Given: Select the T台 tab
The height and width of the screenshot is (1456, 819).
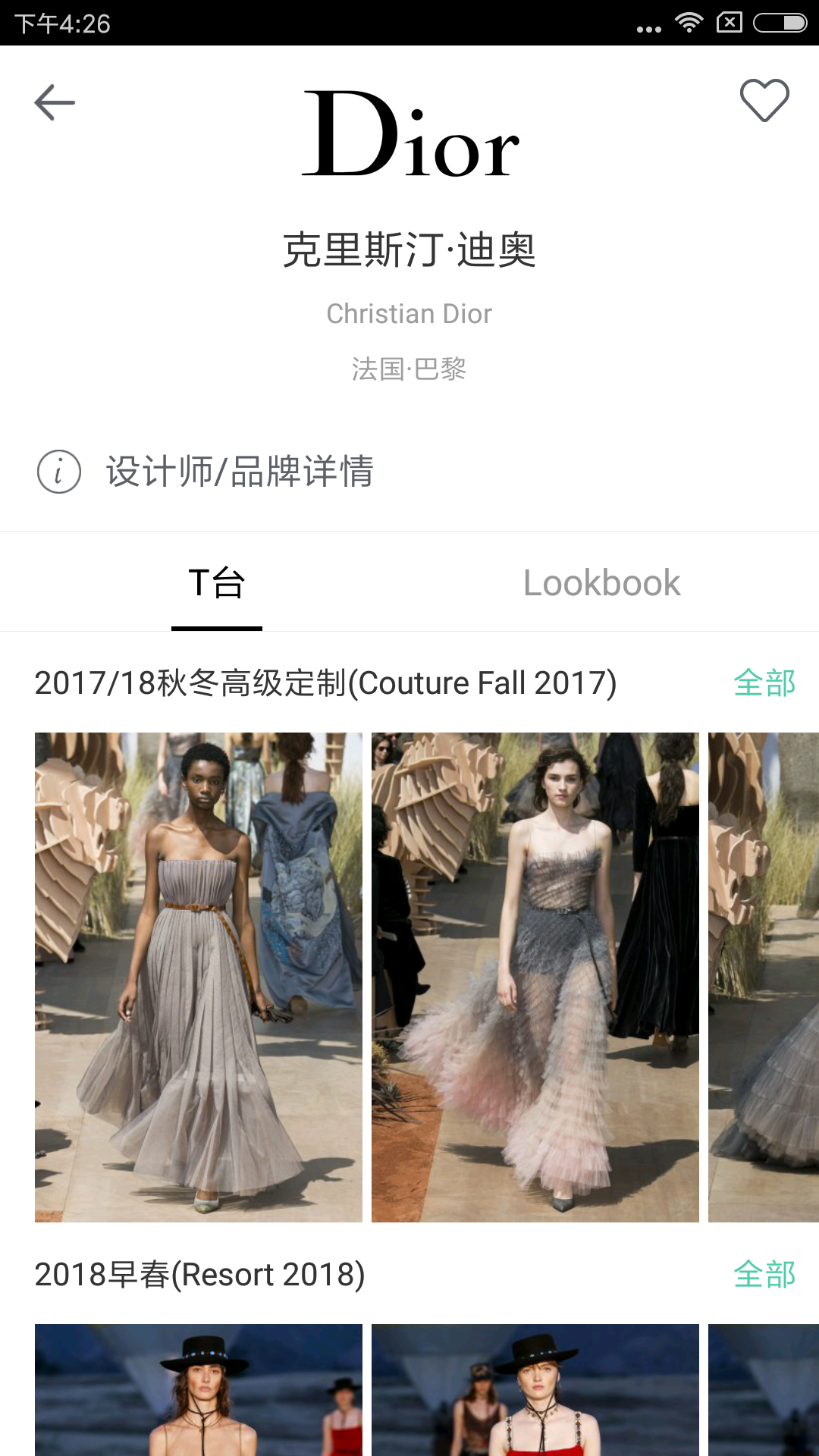Looking at the screenshot, I should (x=217, y=583).
